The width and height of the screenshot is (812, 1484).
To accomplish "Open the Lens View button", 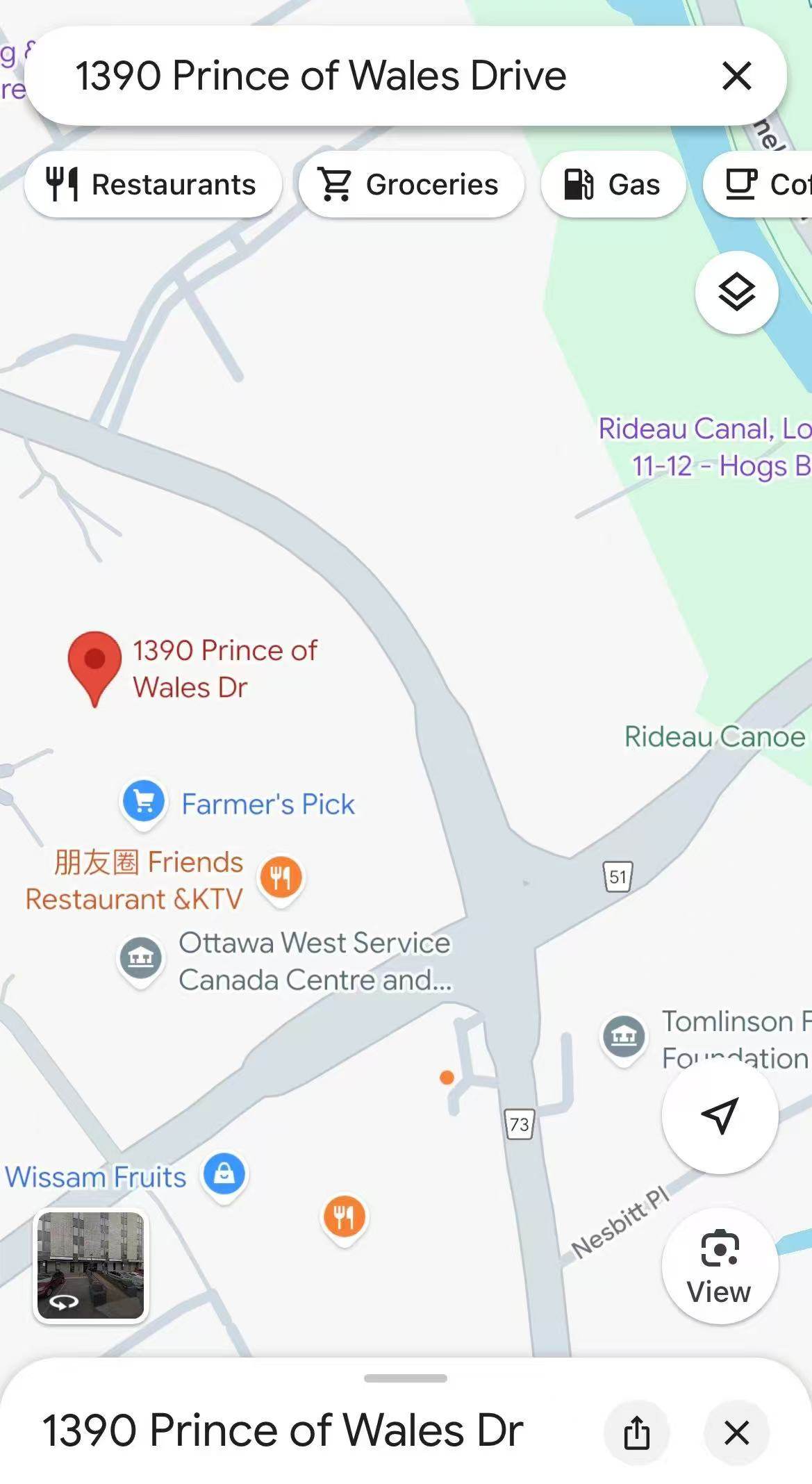I will click(720, 1264).
